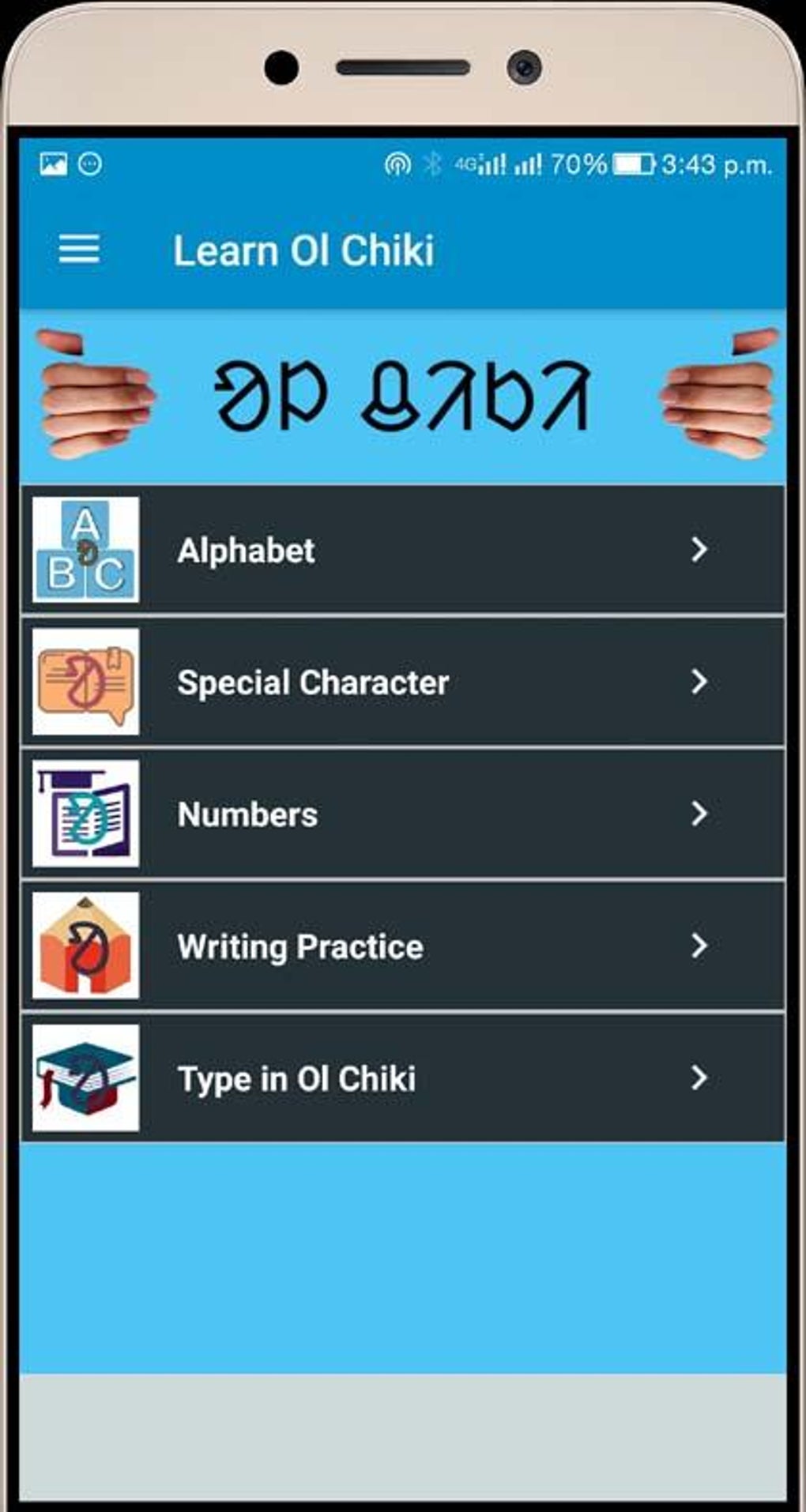Open Numbers using its chevron

(x=699, y=814)
